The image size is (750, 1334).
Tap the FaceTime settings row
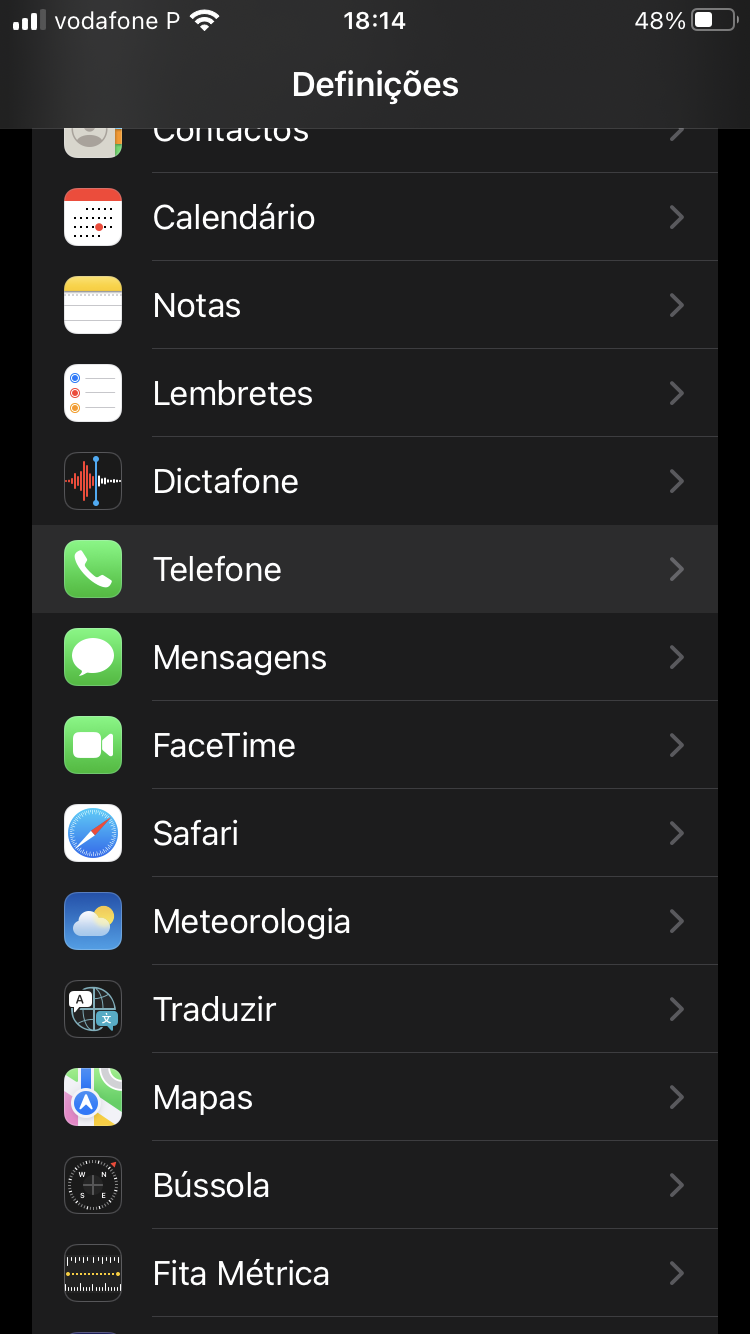[x=374, y=745]
